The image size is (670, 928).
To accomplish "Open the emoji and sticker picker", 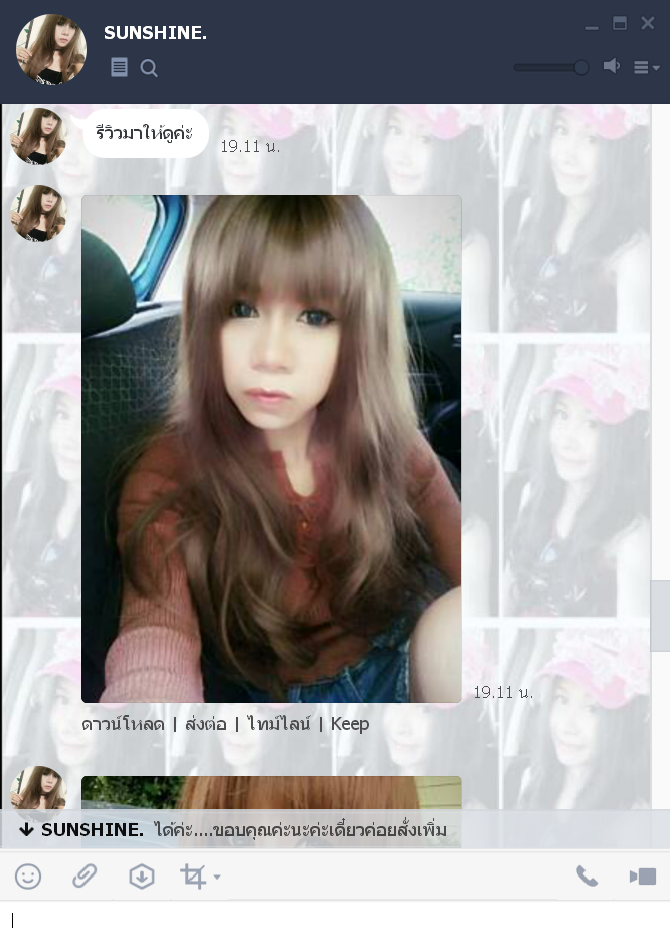I will tap(28, 877).
